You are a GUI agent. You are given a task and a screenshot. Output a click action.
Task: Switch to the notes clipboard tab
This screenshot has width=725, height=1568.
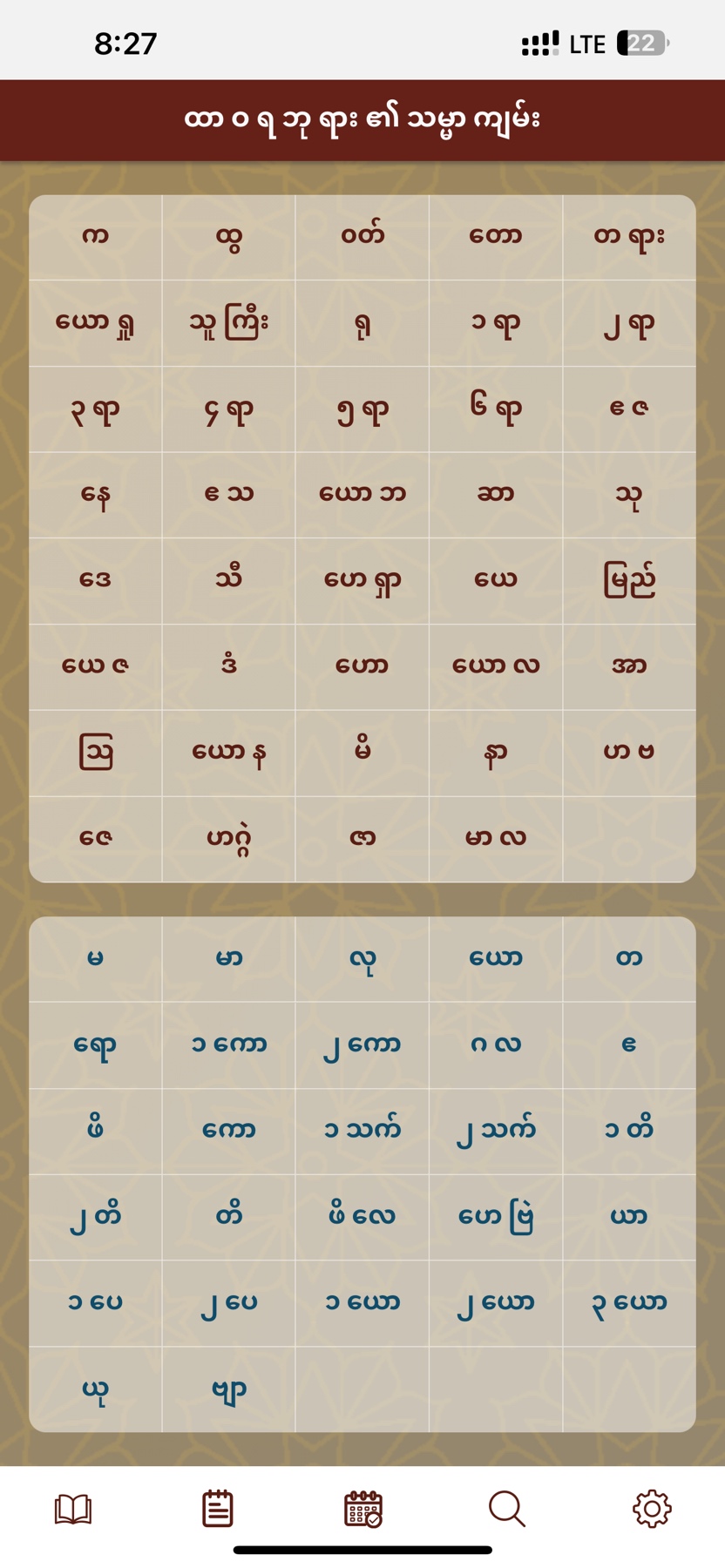pos(218,1509)
